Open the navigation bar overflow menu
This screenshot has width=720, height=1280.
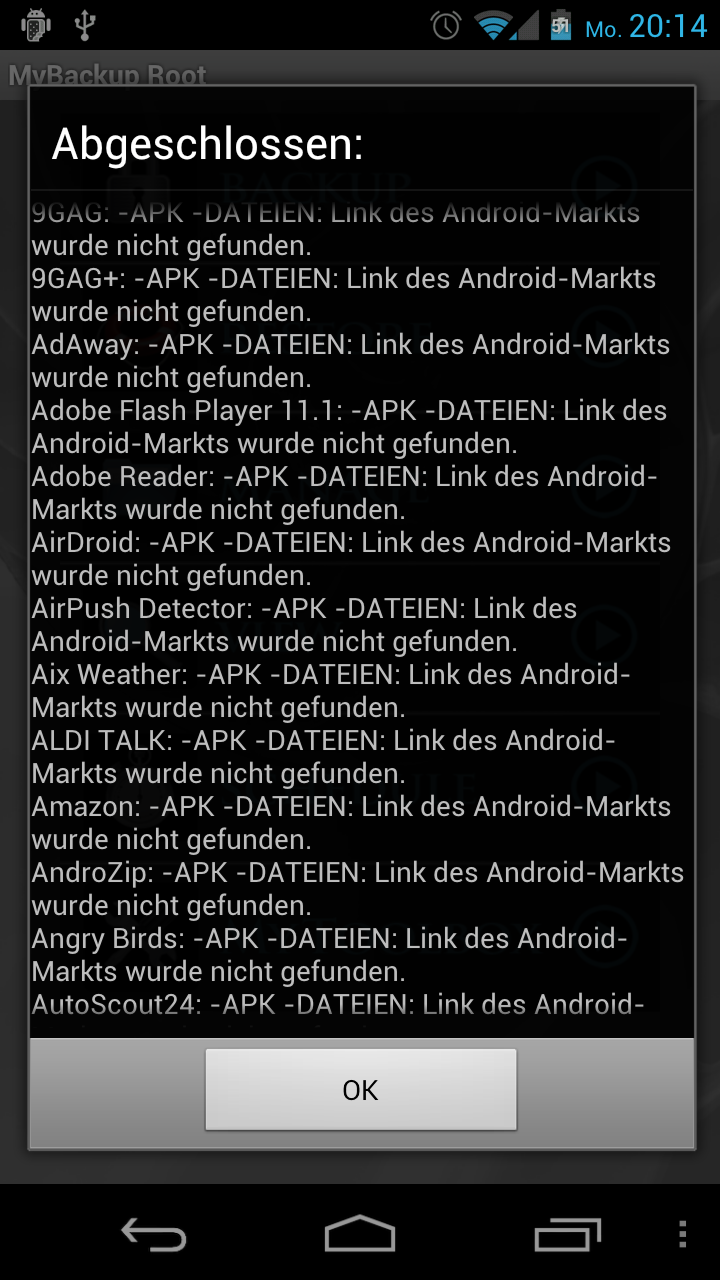point(683,1234)
